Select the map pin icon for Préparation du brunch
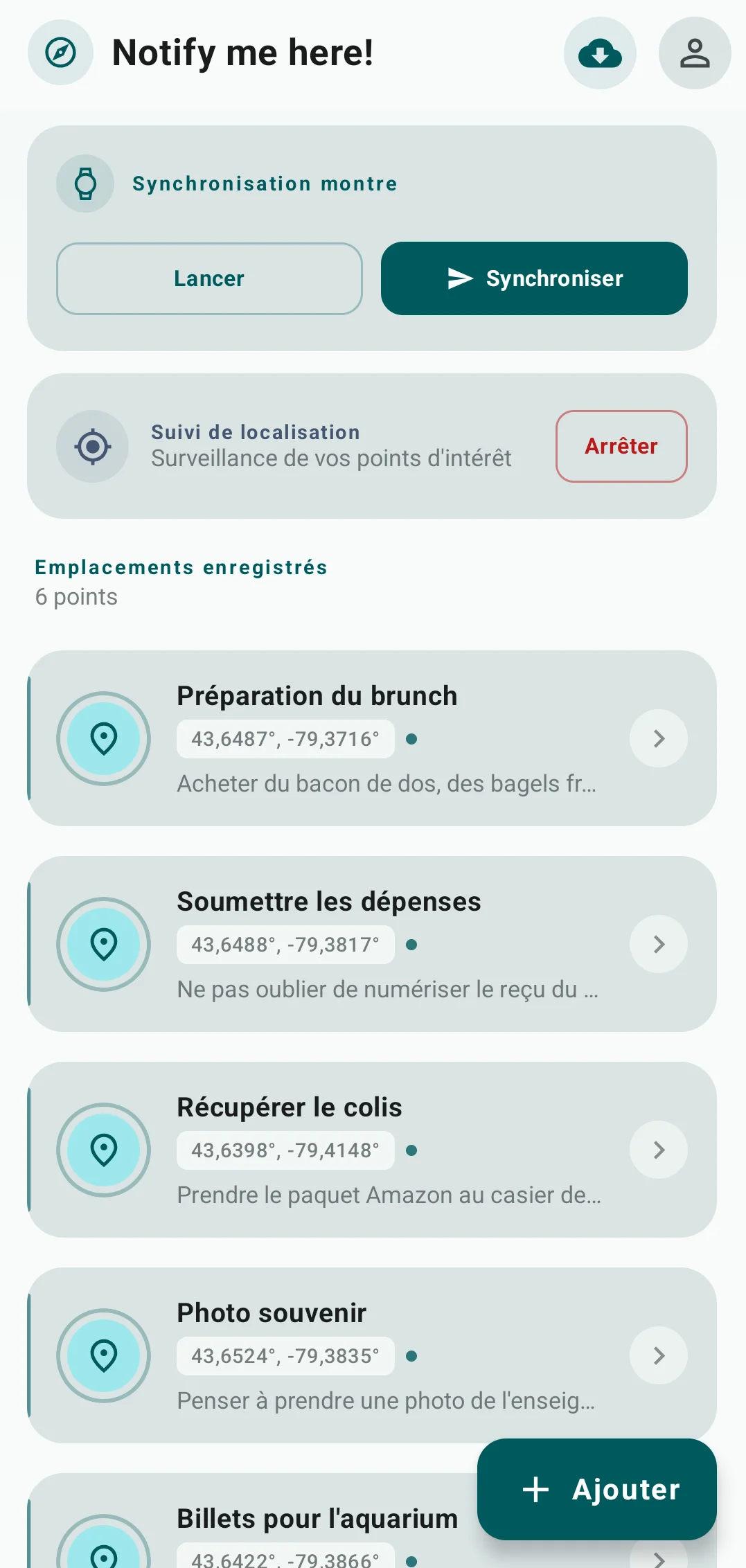The height and width of the screenshot is (1568, 746). [103, 739]
